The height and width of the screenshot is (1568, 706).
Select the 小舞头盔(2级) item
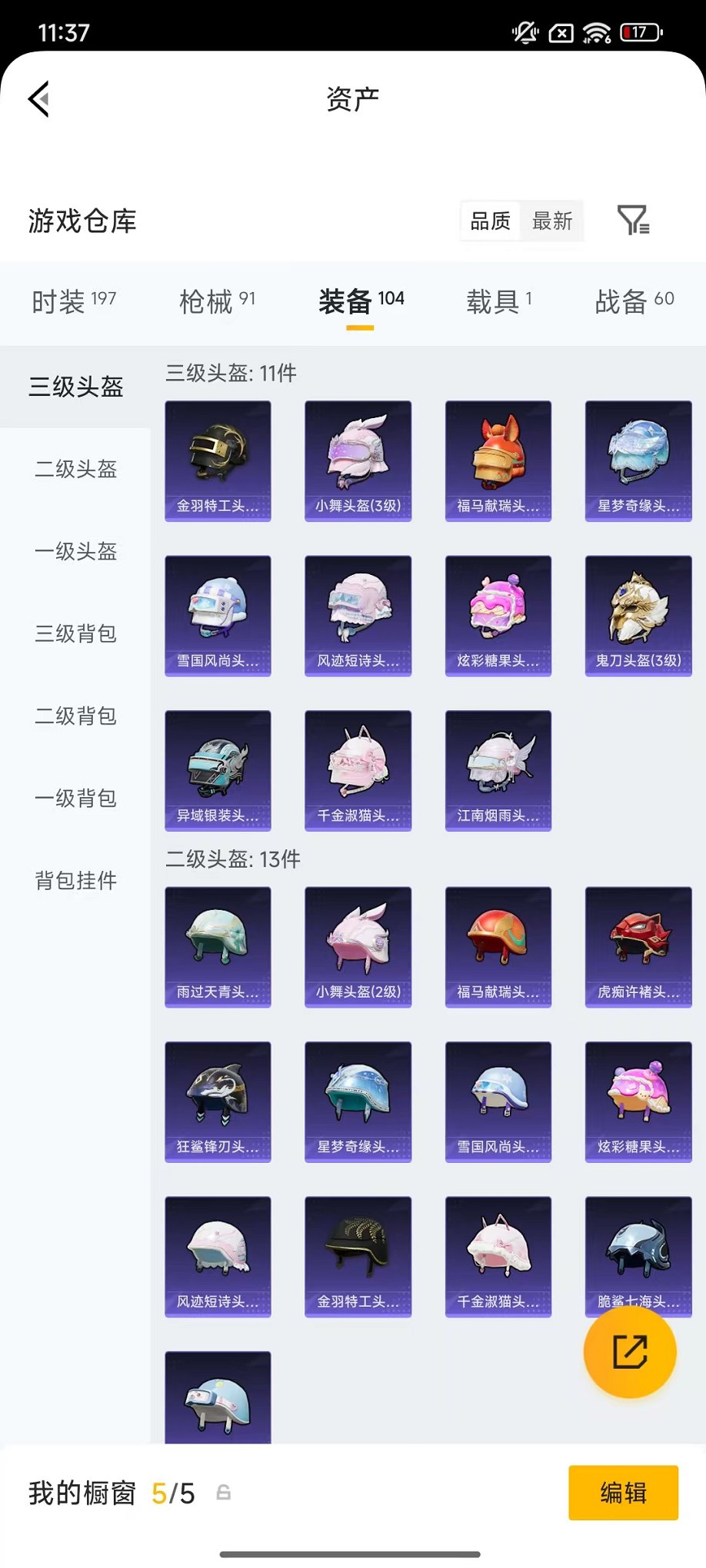click(x=358, y=947)
